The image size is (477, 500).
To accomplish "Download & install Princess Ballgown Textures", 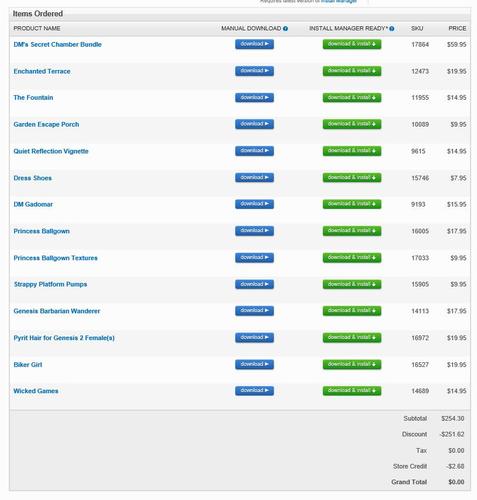I will coord(352,258).
